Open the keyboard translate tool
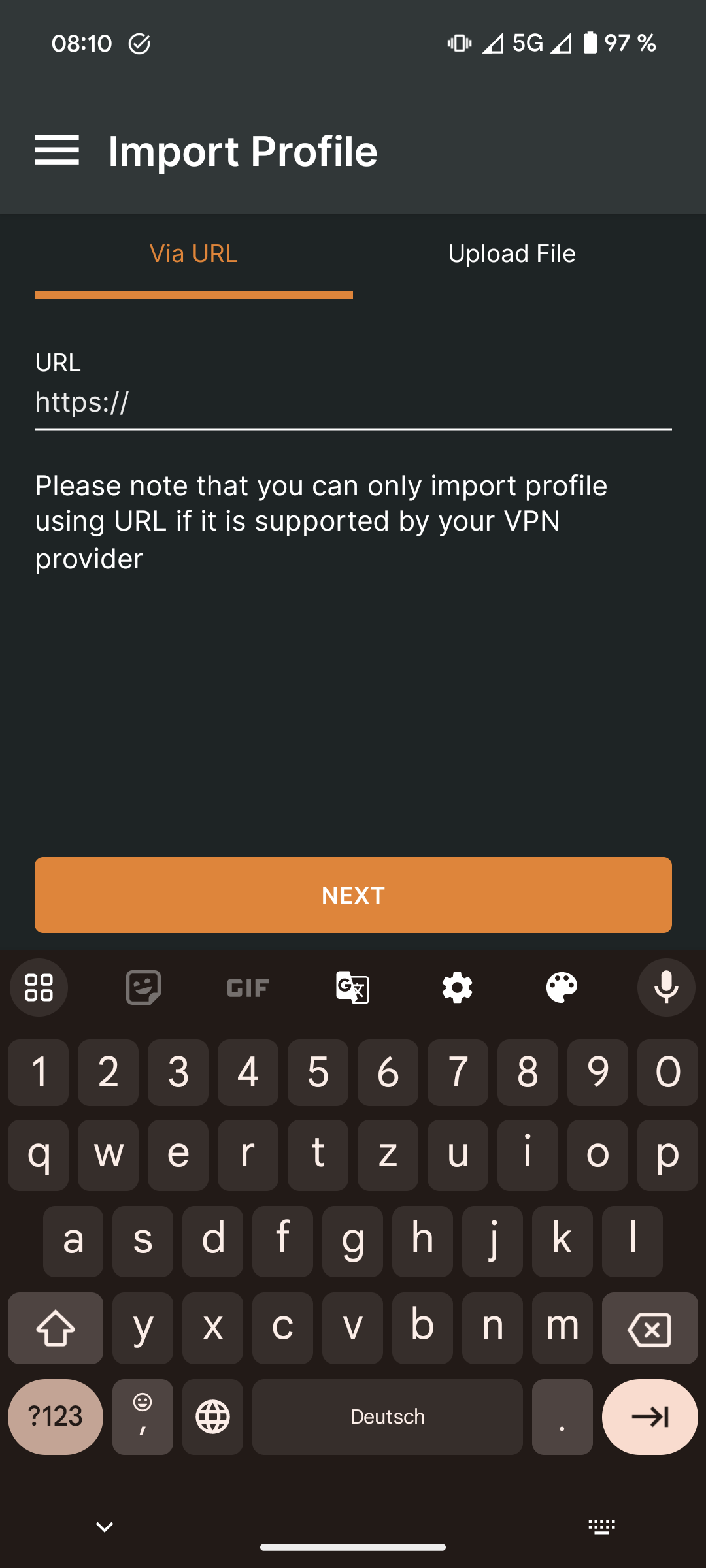 (352, 987)
